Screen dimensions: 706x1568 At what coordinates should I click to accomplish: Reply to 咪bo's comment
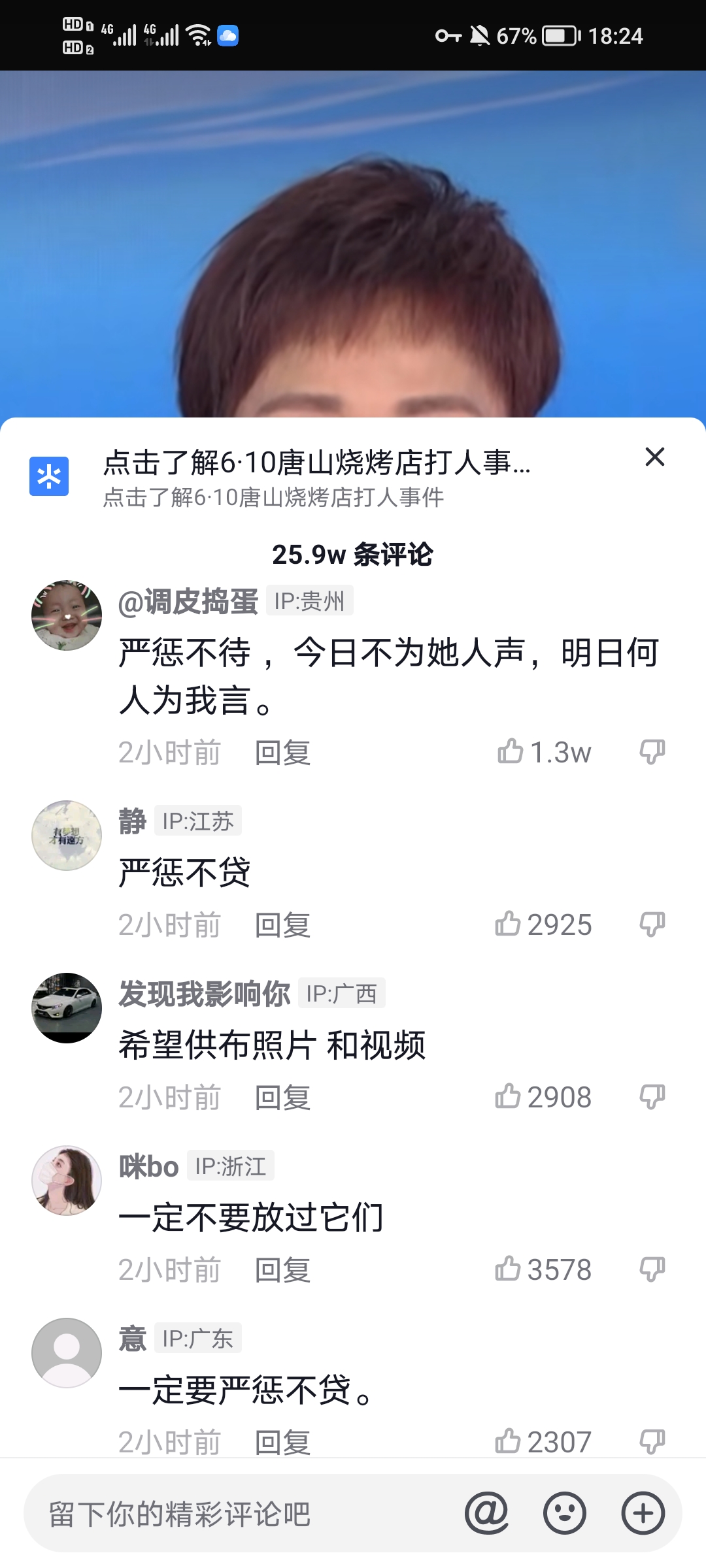tap(282, 1271)
